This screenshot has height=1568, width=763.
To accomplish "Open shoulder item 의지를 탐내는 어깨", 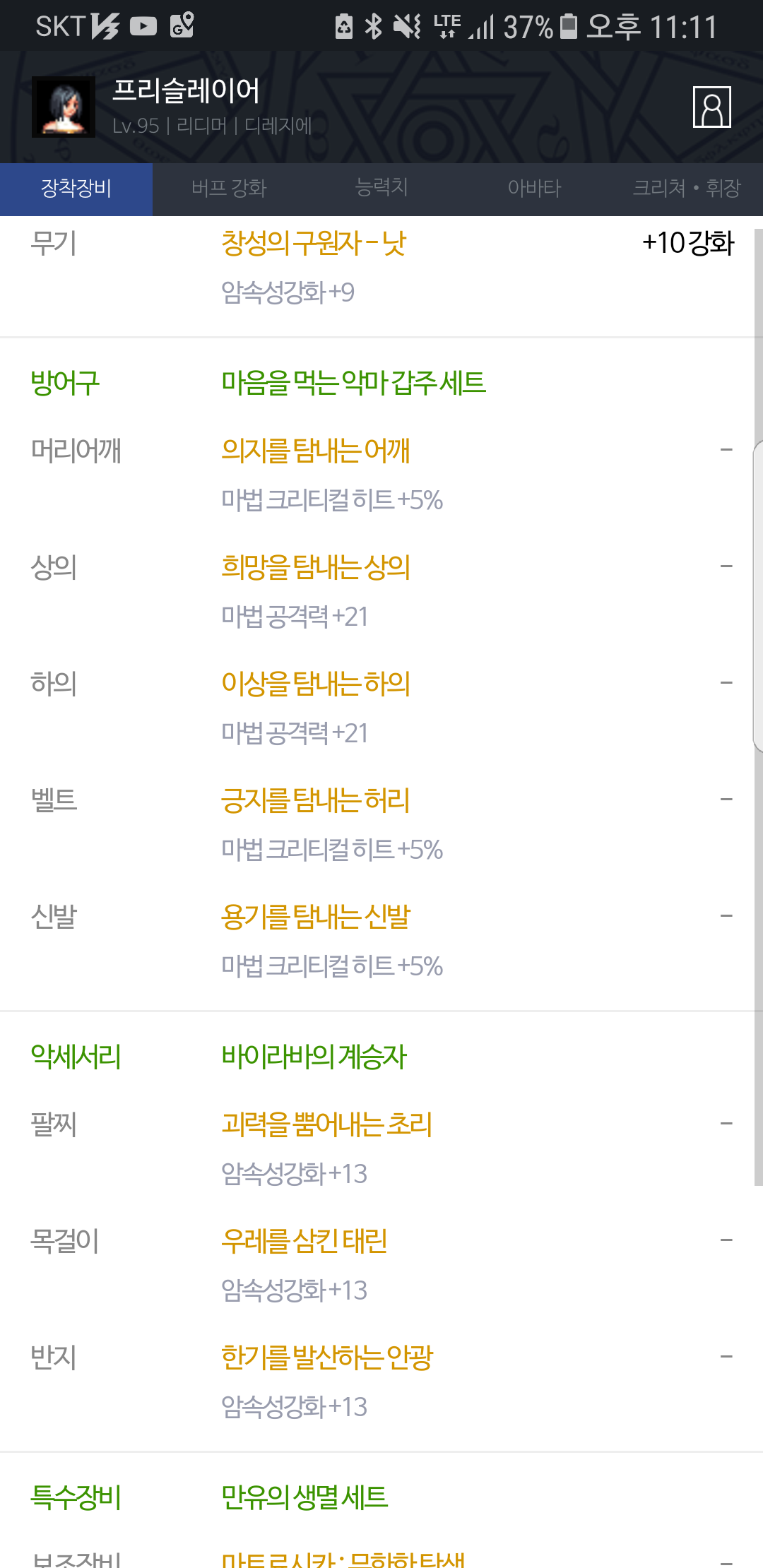I will click(316, 451).
